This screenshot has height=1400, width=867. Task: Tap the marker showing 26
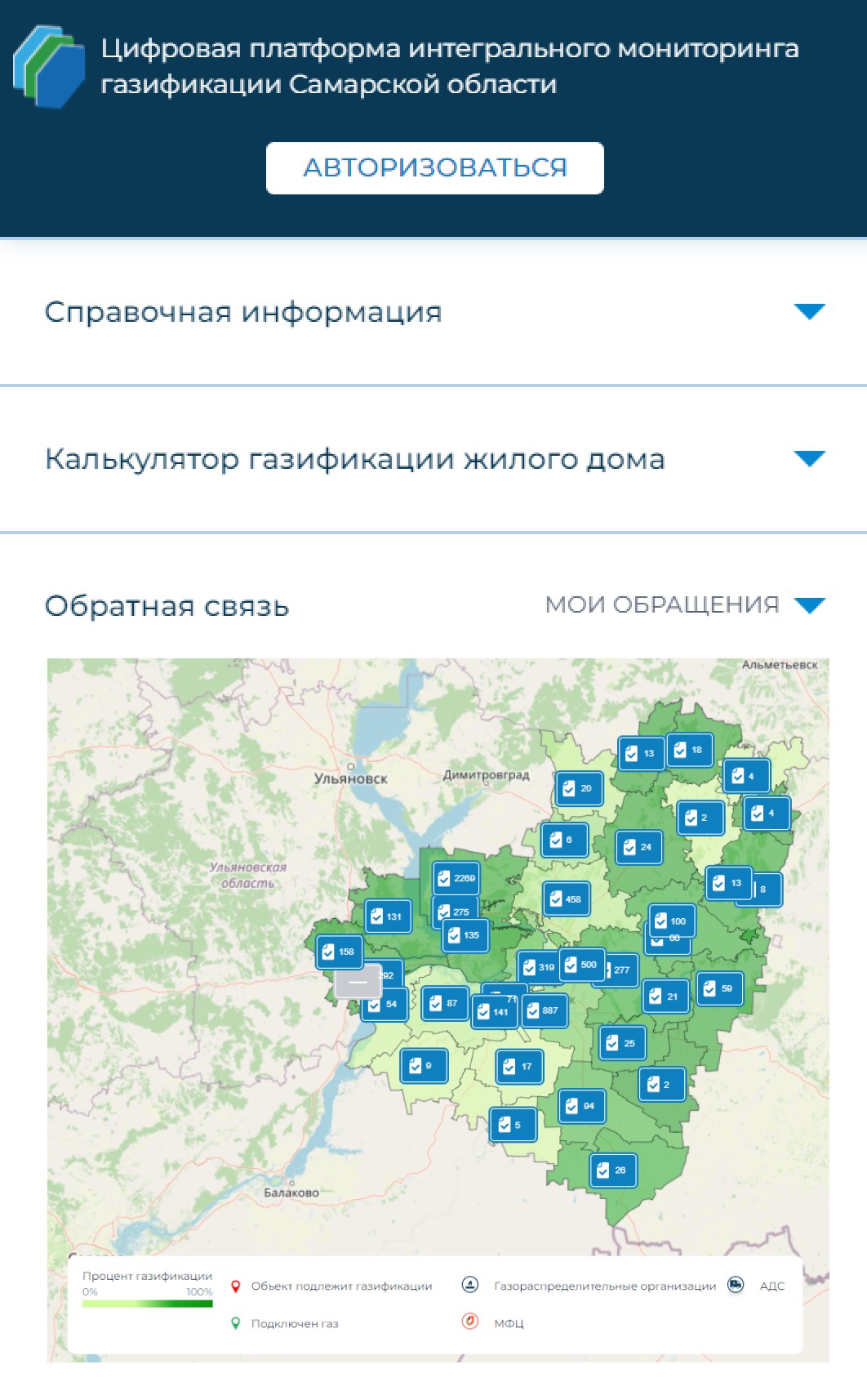point(612,1170)
